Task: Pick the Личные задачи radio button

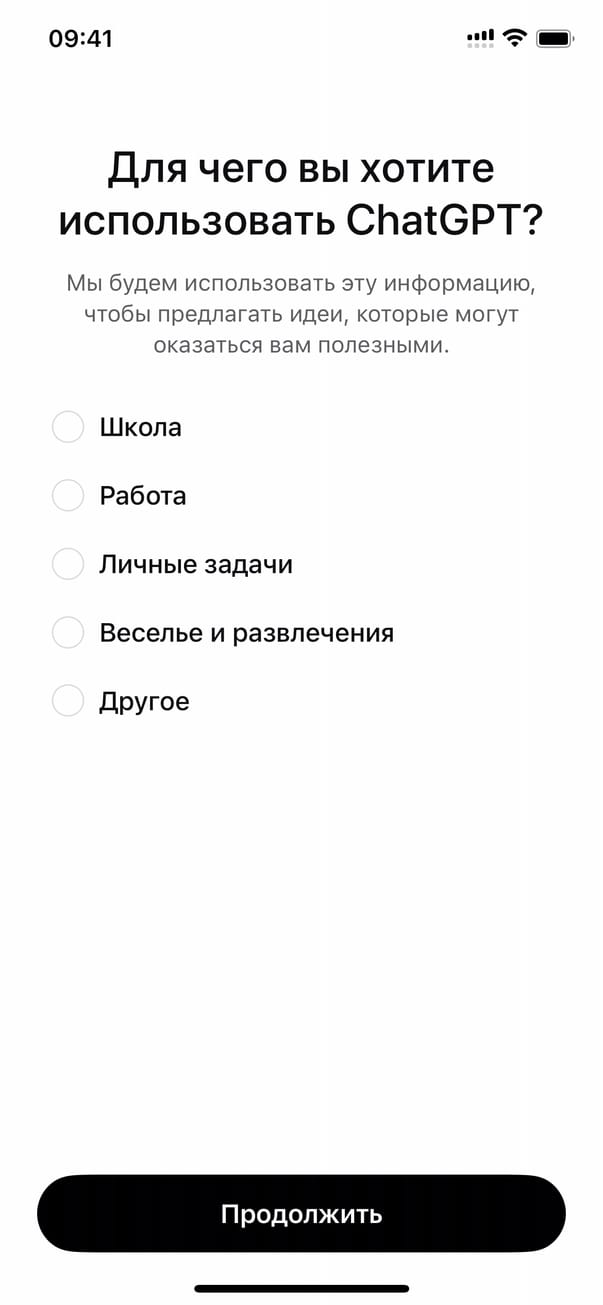Action: [68, 564]
